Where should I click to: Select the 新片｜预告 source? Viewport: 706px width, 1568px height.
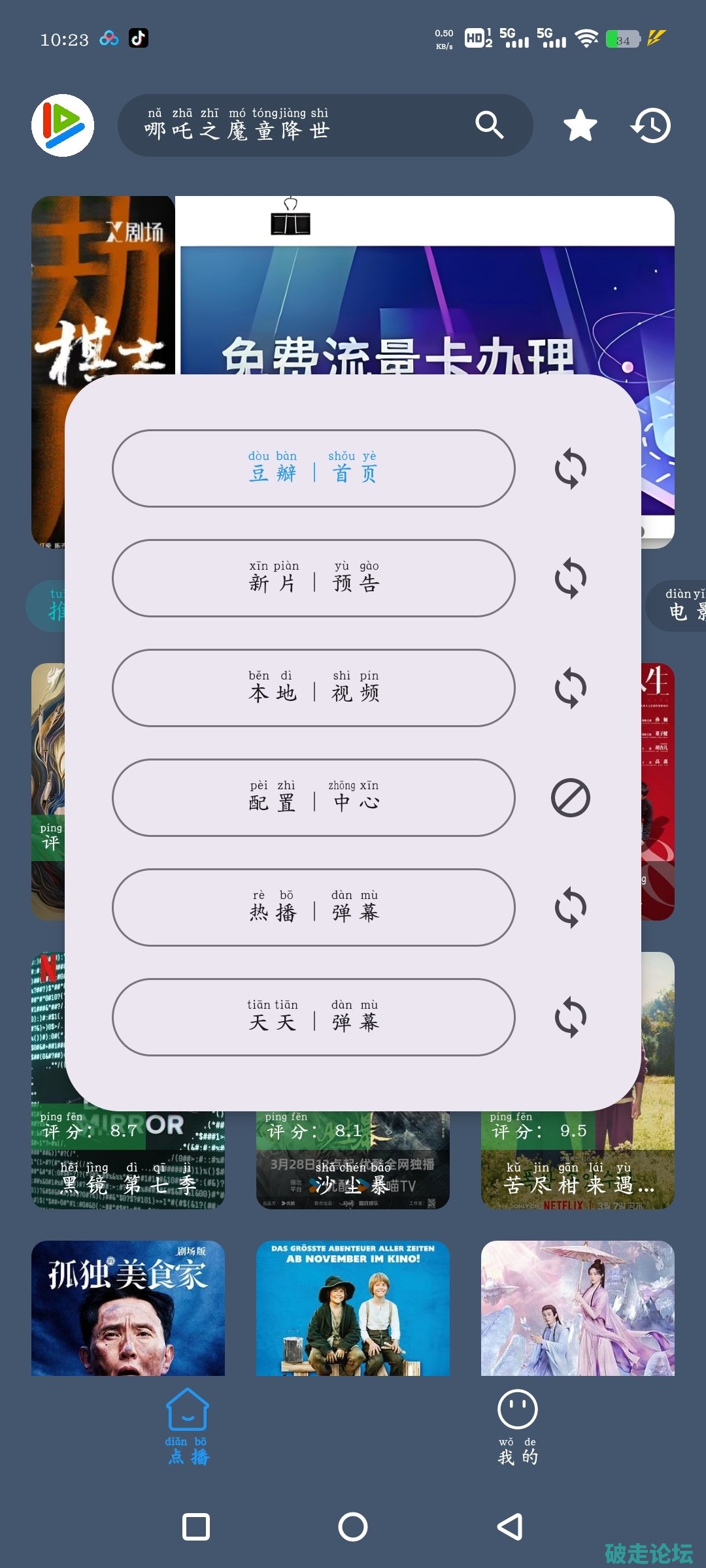point(313,578)
